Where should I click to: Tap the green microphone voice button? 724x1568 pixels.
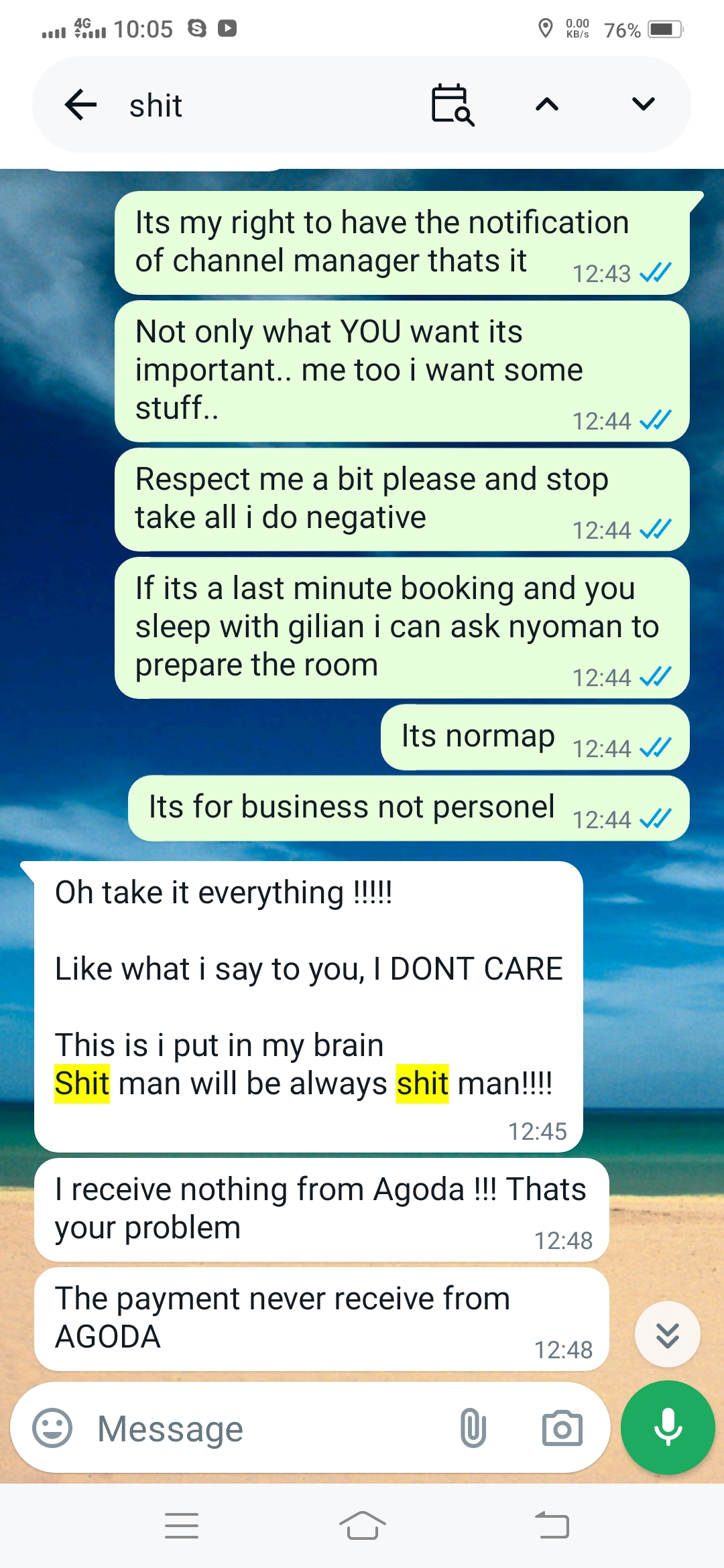click(x=668, y=1427)
